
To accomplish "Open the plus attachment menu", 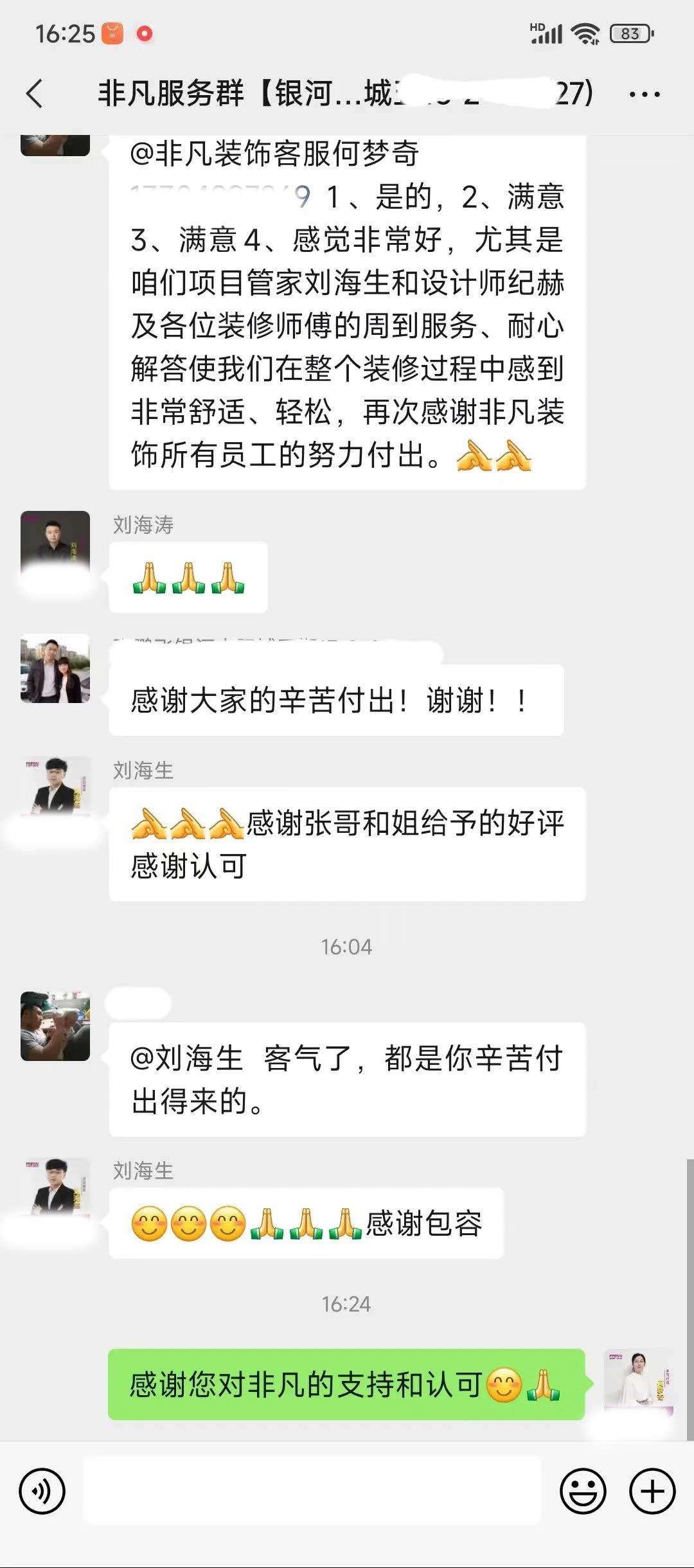I will (652, 1490).
